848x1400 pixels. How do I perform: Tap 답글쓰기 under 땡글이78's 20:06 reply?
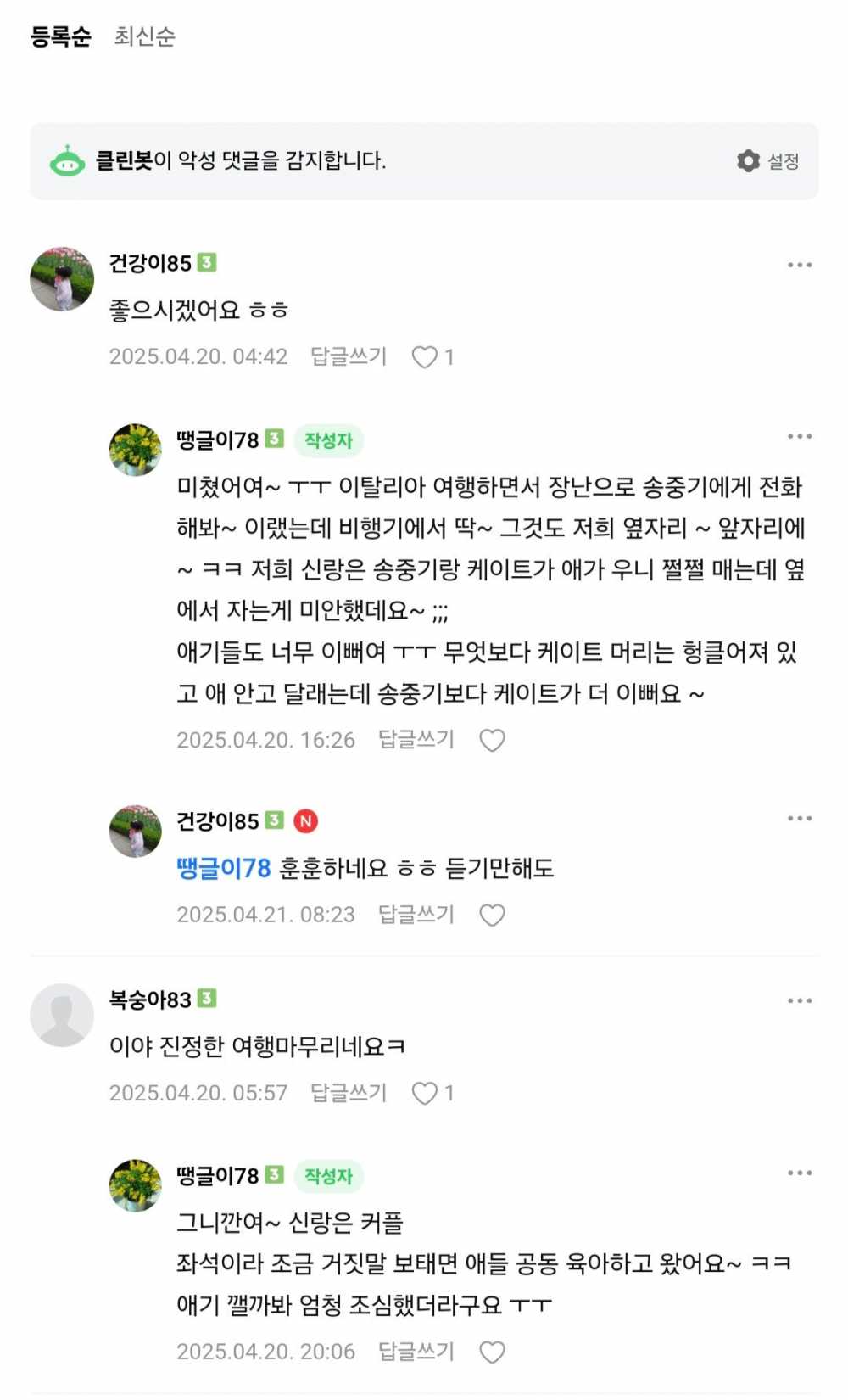pos(416,1352)
